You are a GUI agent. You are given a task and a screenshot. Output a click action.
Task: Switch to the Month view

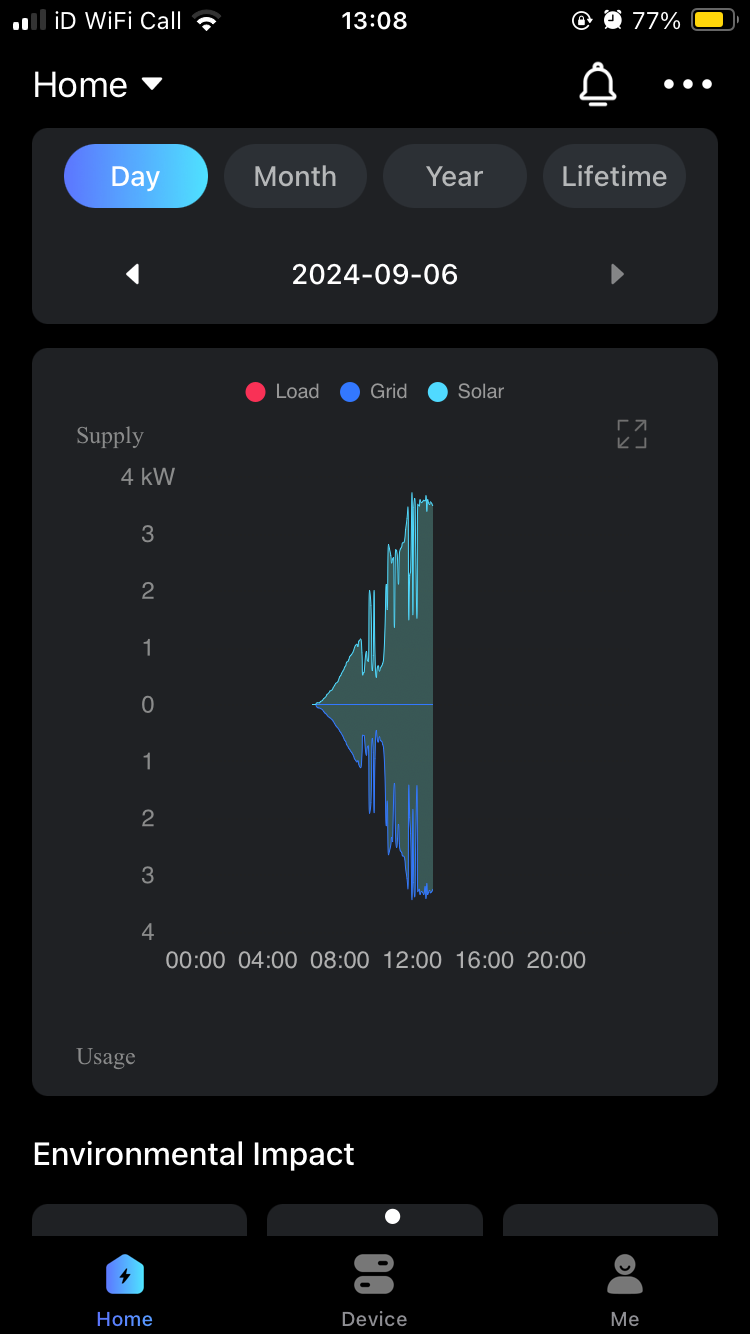295,176
